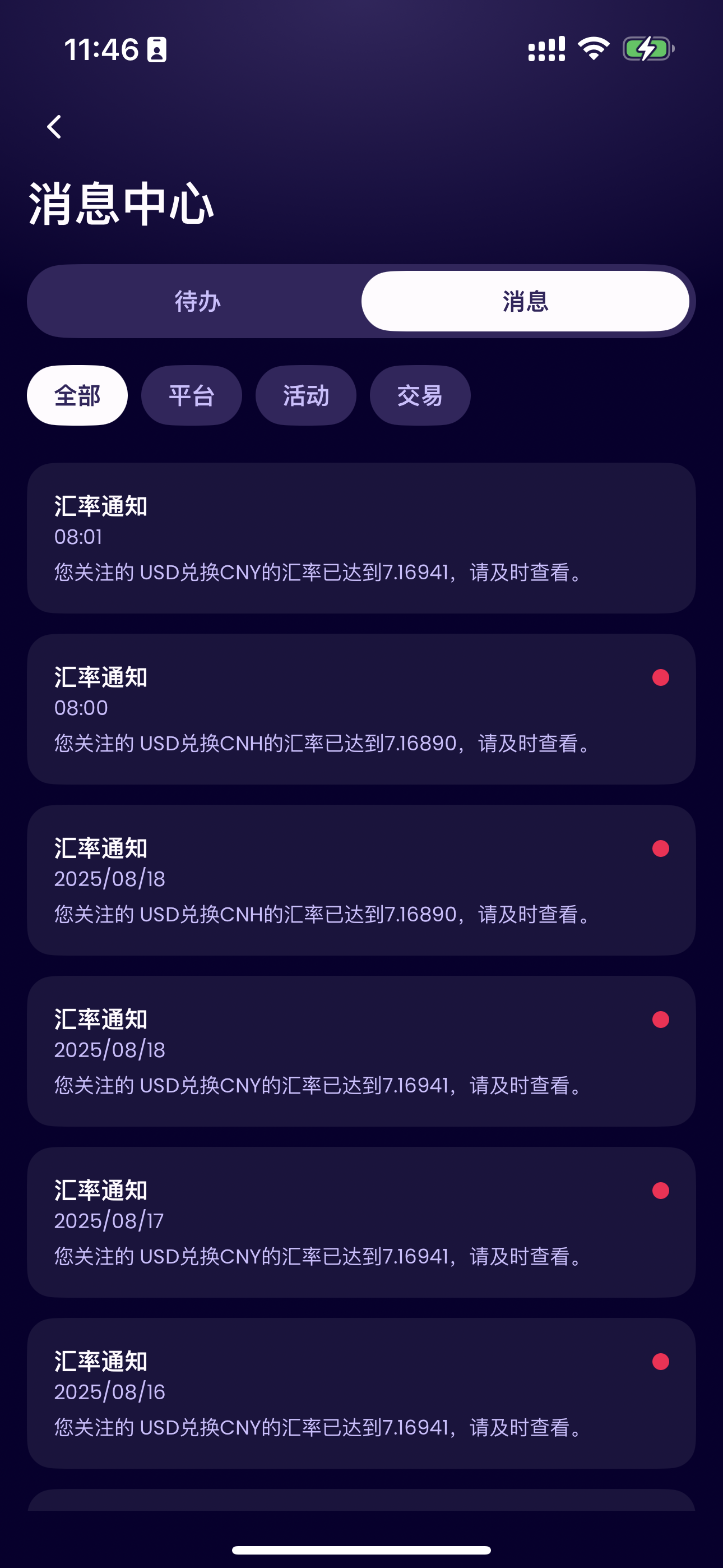723x1568 pixels.
Task: View the 2025/08/16 汇率通知 message
Action: coord(361,1393)
